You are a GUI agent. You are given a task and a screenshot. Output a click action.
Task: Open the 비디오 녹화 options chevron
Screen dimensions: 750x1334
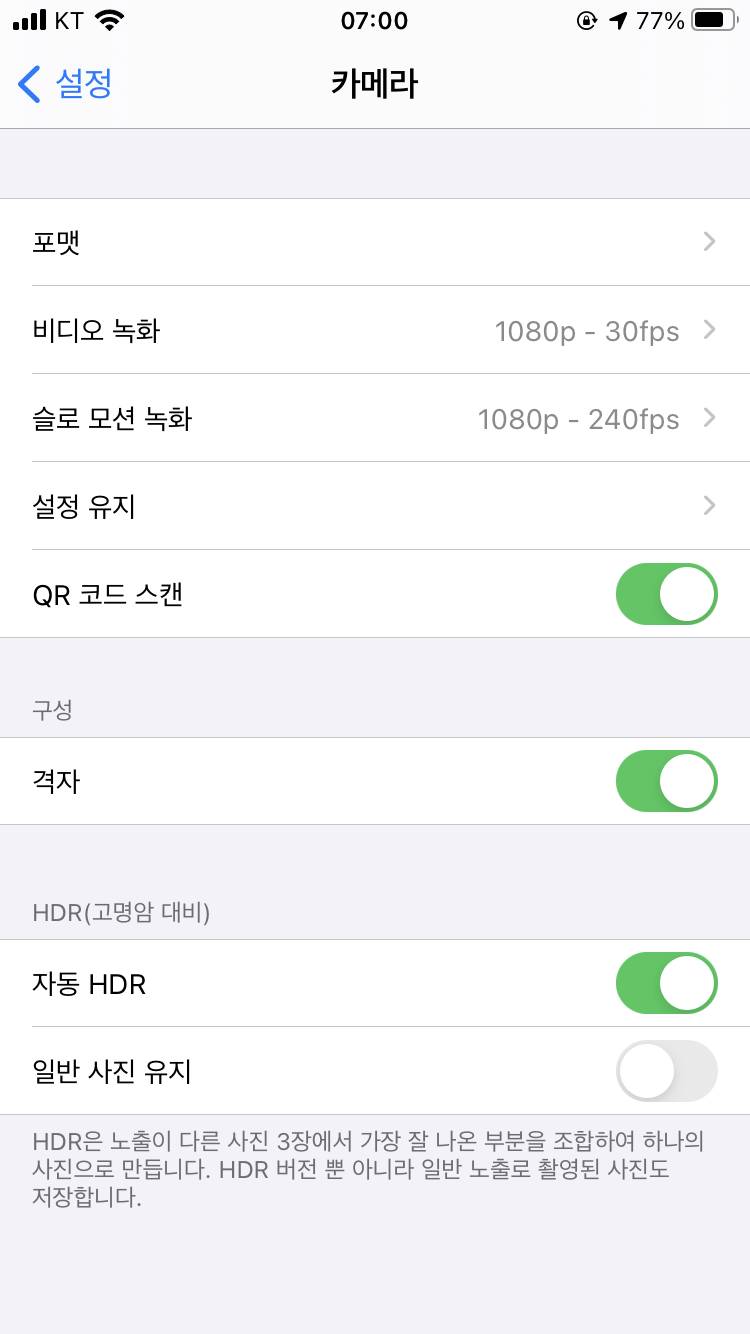pos(710,330)
